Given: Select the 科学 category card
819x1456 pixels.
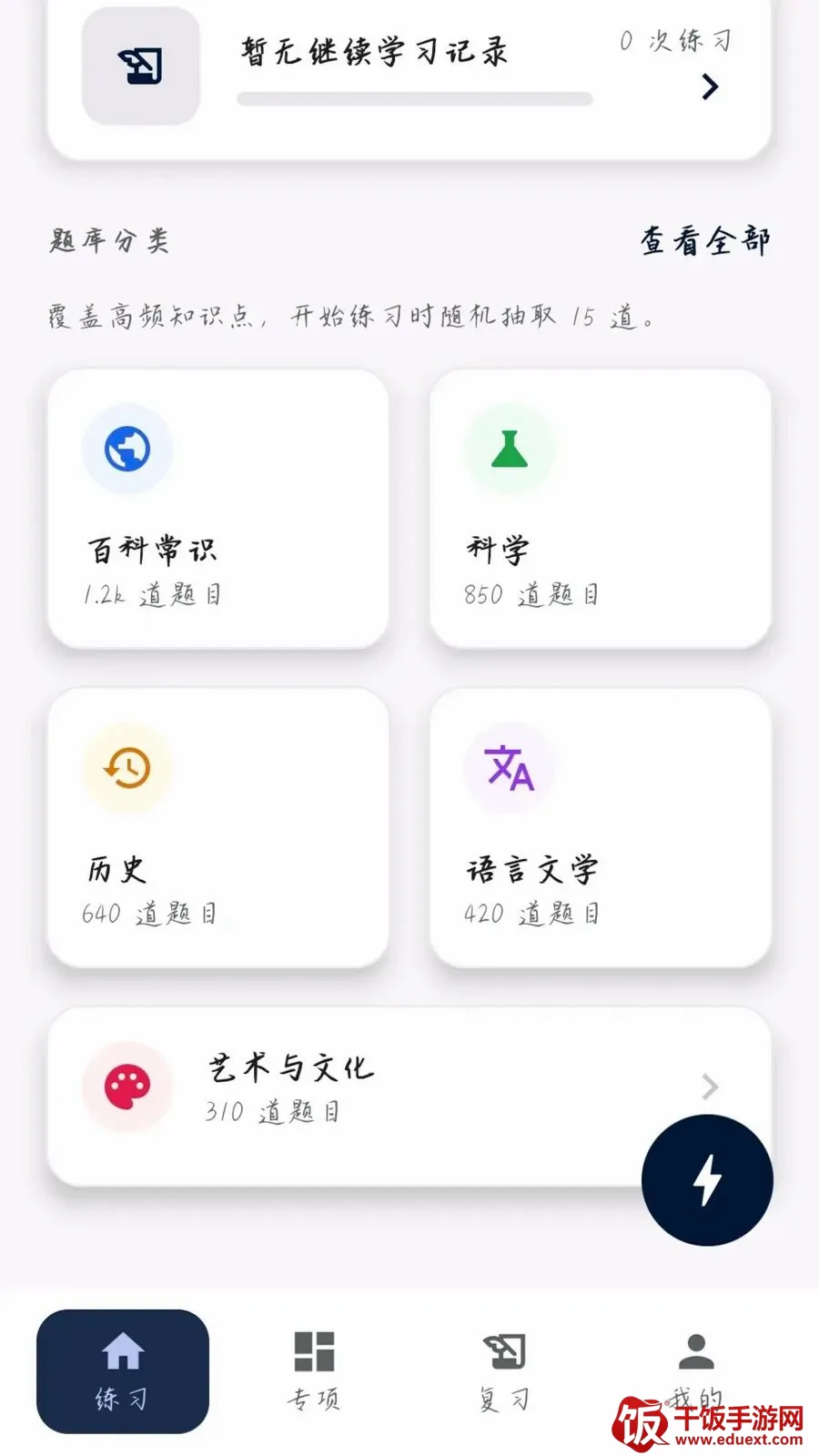Looking at the screenshot, I should pyautogui.click(x=601, y=509).
